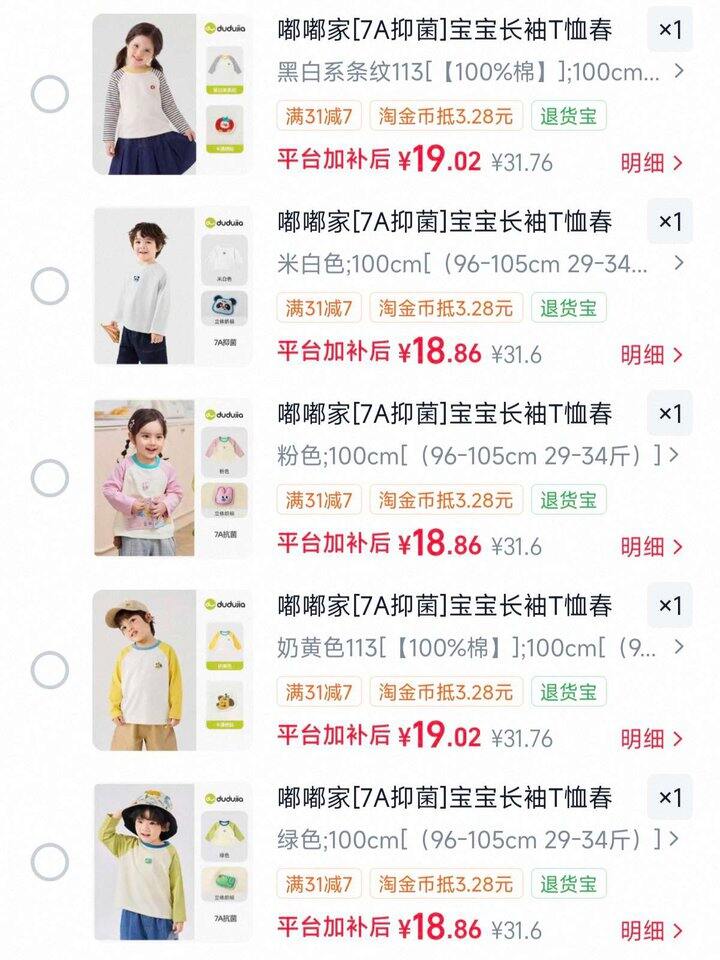Tap 满31减7 coupon on 绿色 item
This screenshot has width=720, height=960.
[319, 883]
